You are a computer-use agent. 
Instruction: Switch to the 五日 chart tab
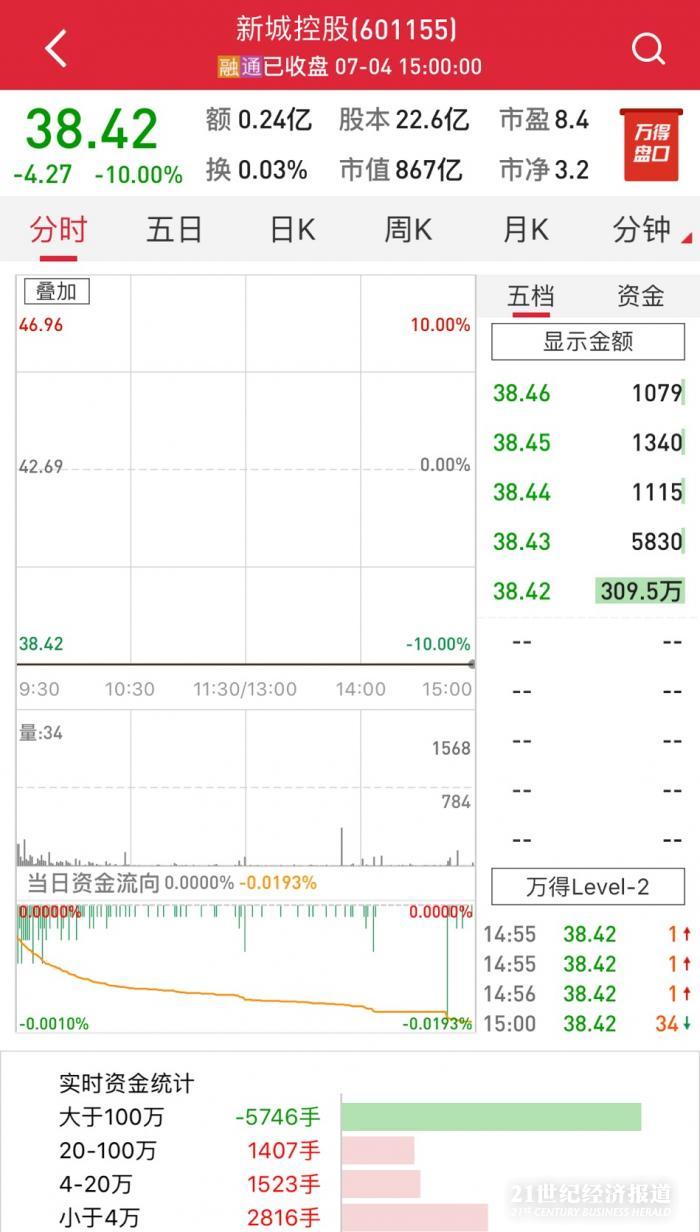(x=174, y=230)
